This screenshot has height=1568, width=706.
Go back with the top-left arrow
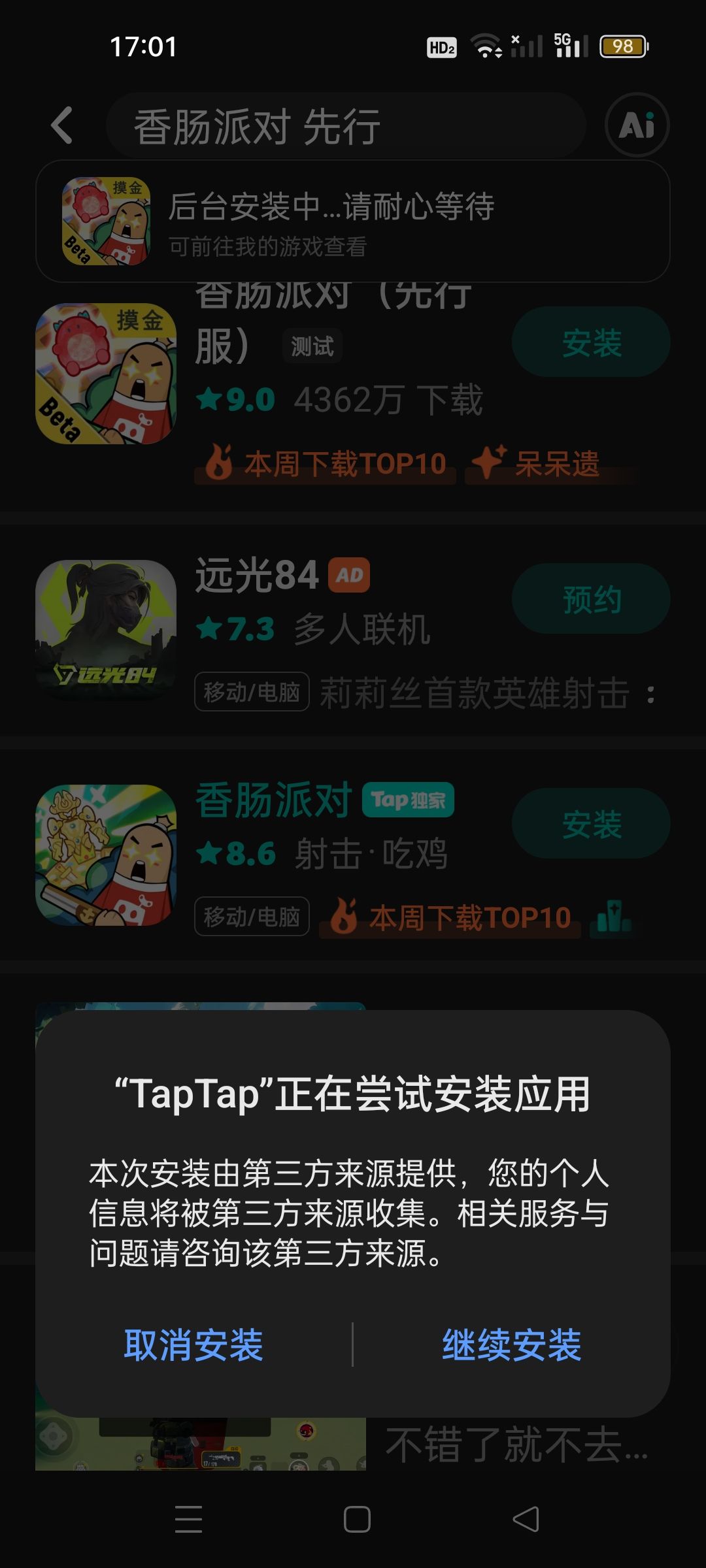[62, 125]
